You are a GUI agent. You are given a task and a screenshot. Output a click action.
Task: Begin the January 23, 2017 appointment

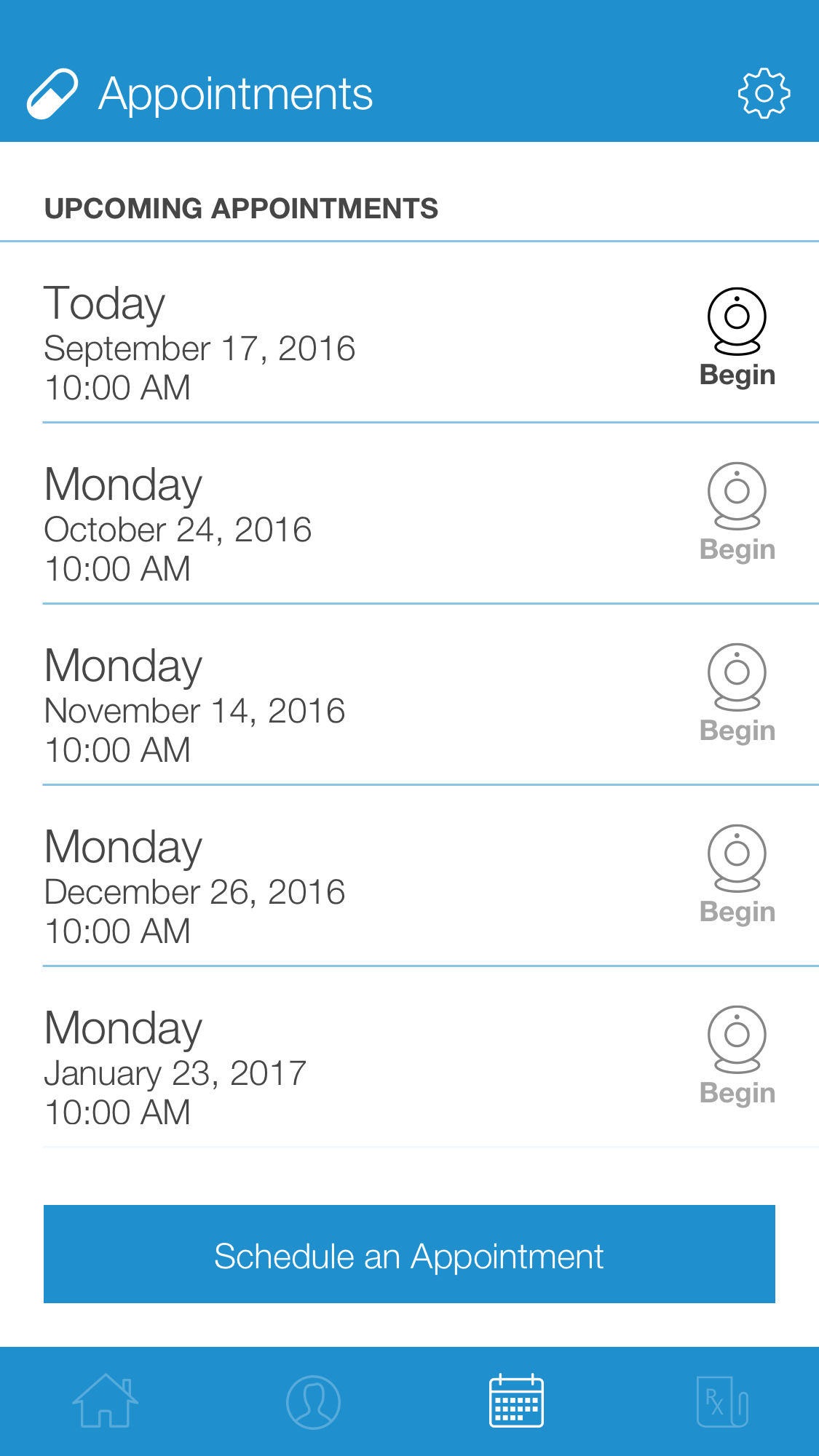tap(737, 1056)
